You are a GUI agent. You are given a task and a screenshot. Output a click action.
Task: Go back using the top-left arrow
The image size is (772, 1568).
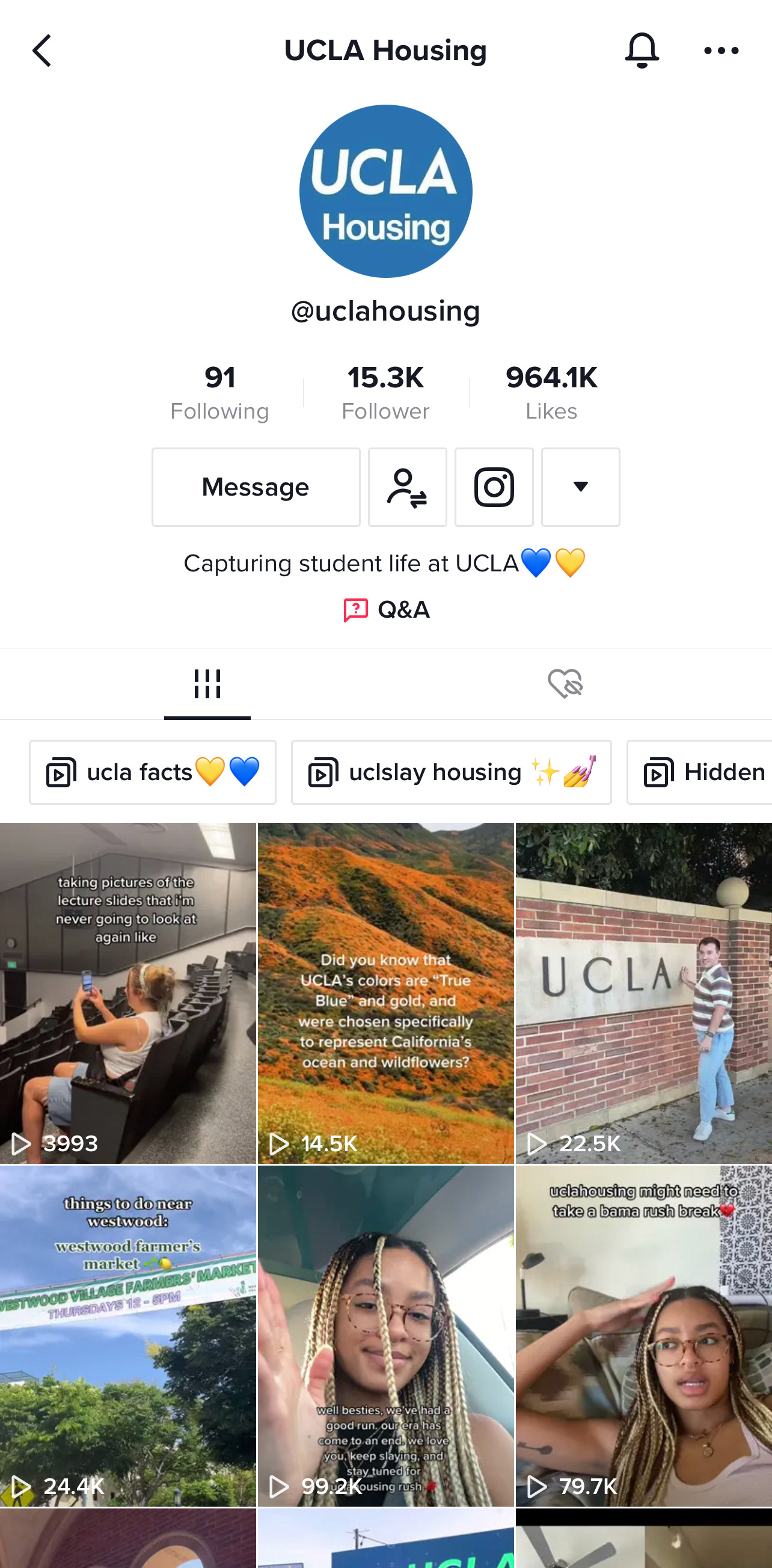pos(41,51)
